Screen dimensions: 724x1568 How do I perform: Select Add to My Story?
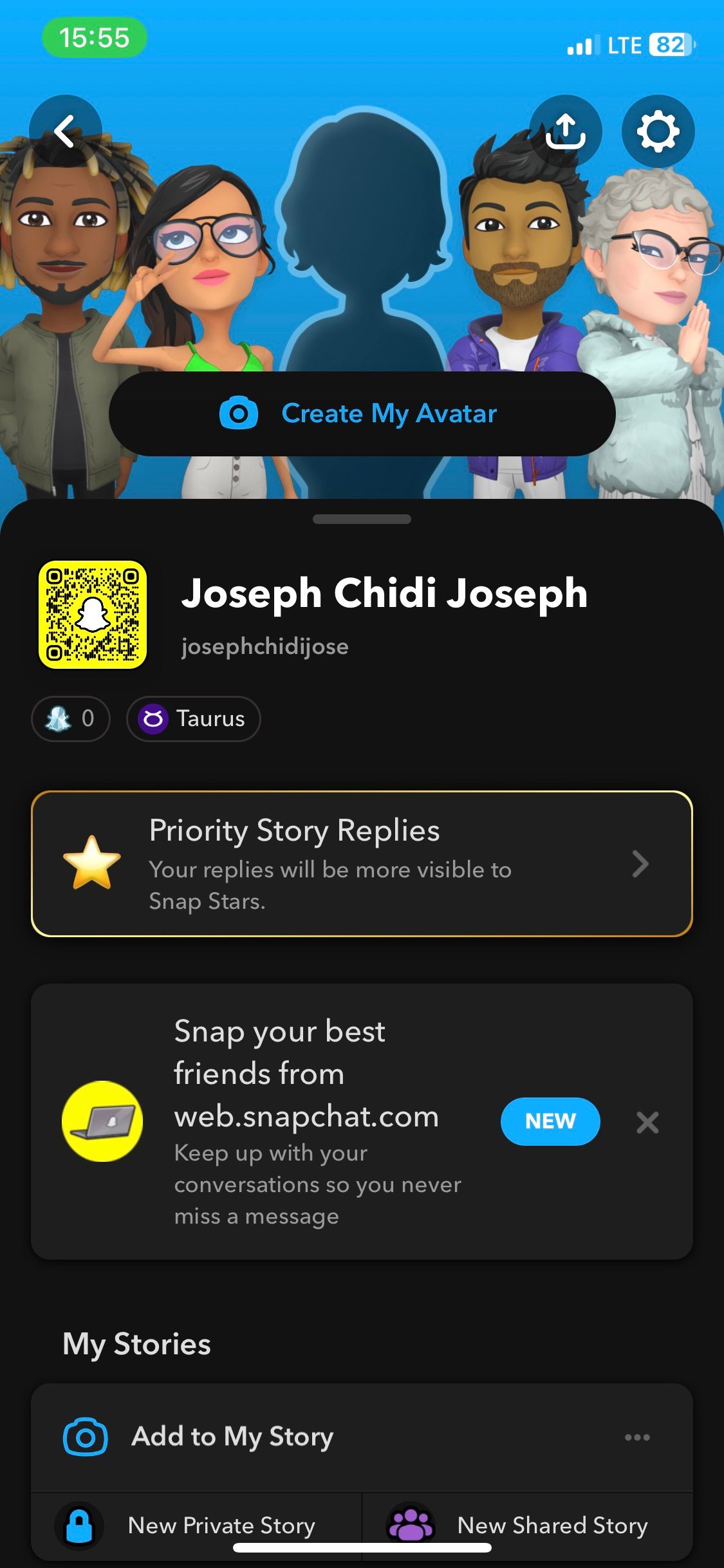coord(232,1437)
